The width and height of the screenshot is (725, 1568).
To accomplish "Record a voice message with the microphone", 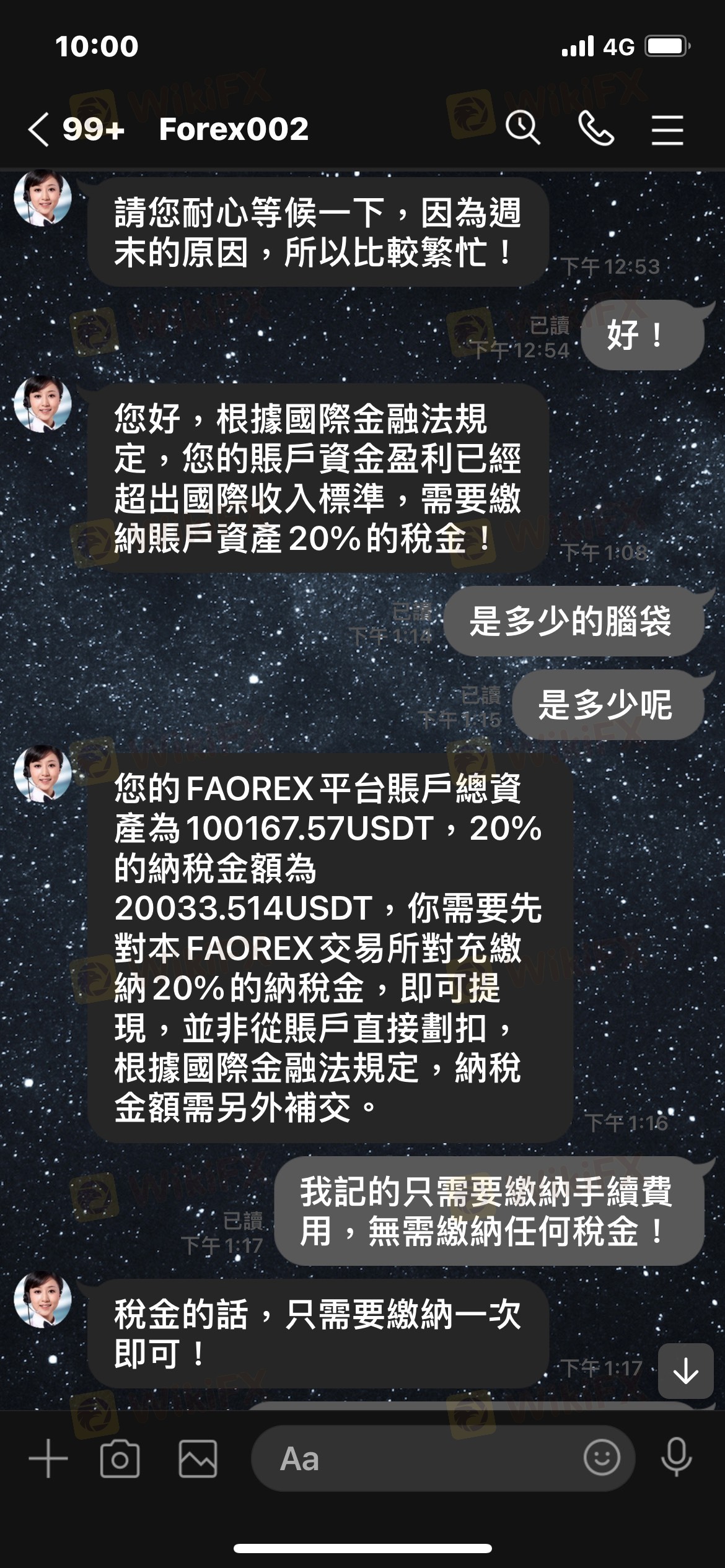I will [x=676, y=1458].
